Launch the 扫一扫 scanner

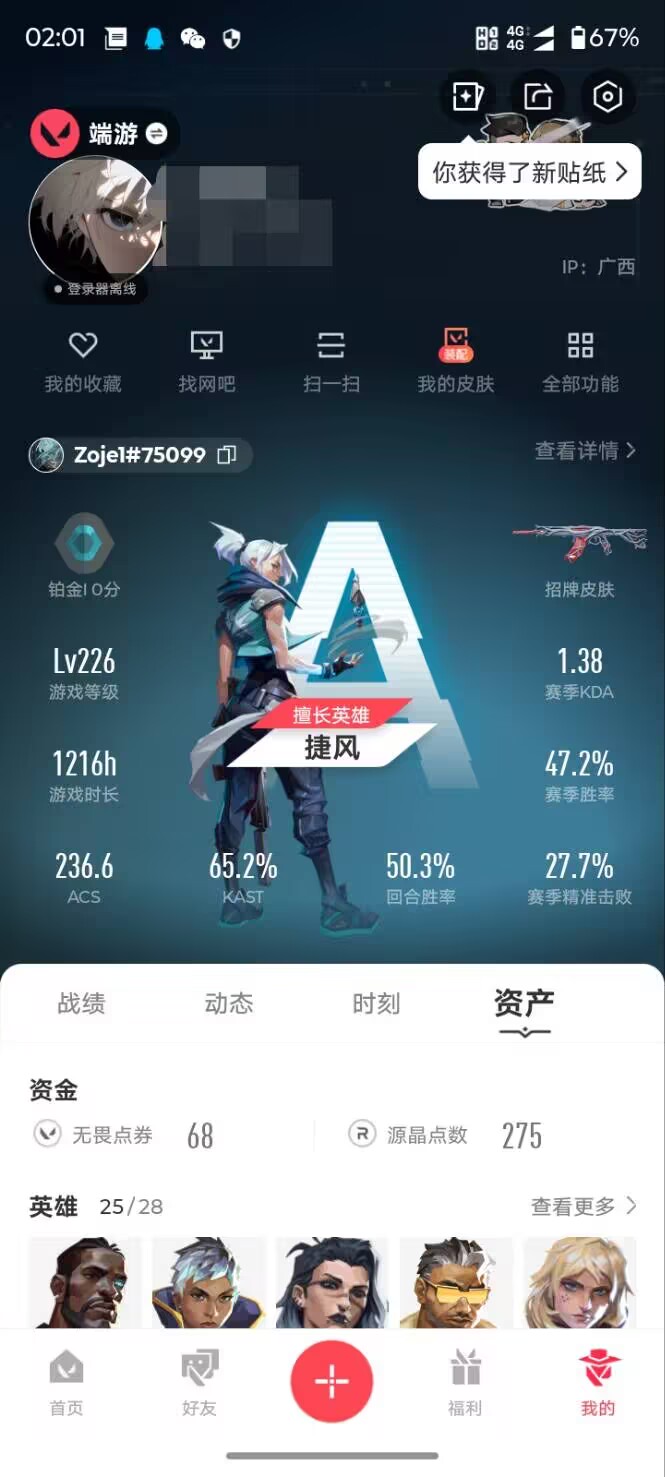click(331, 362)
